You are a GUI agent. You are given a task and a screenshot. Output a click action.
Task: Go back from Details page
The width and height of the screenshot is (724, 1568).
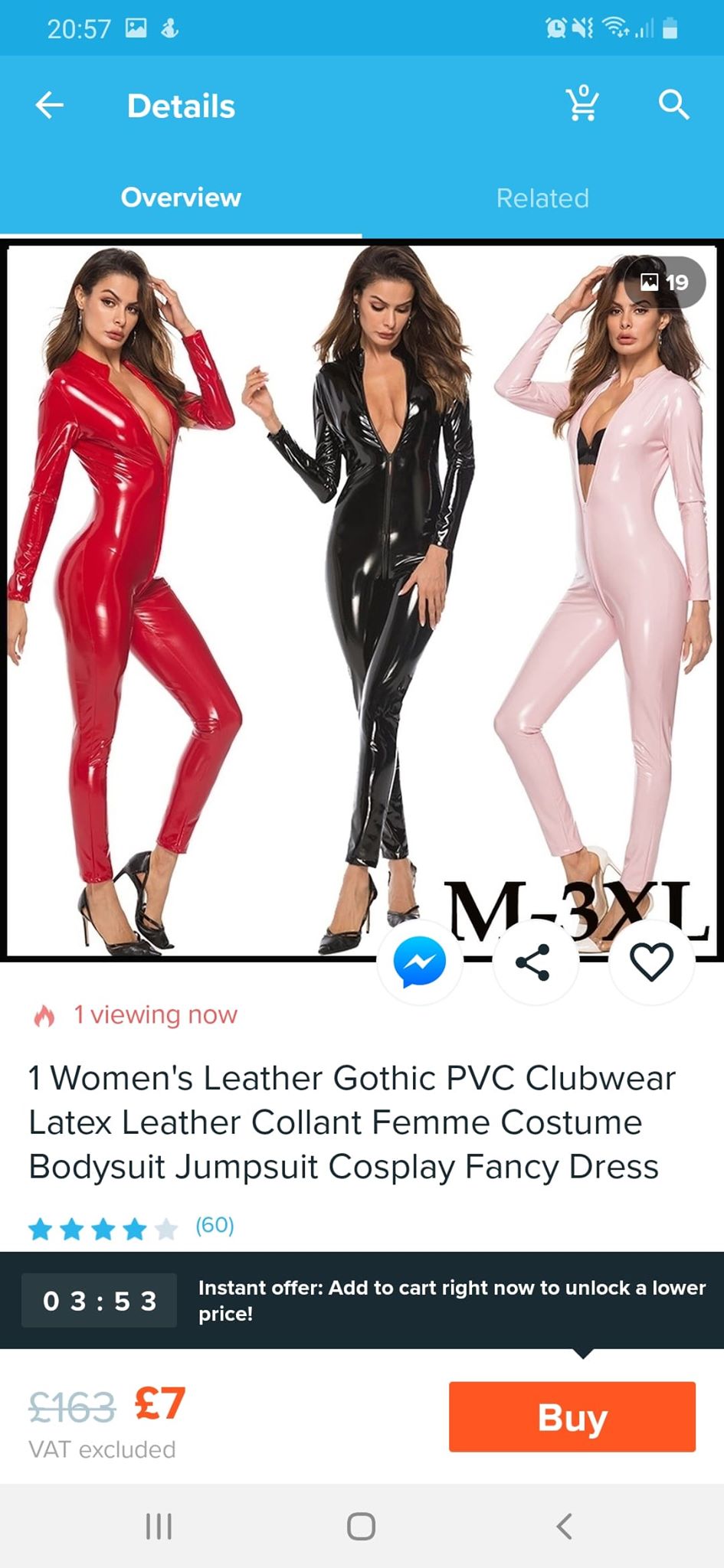pyautogui.click(x=50, y=106)
